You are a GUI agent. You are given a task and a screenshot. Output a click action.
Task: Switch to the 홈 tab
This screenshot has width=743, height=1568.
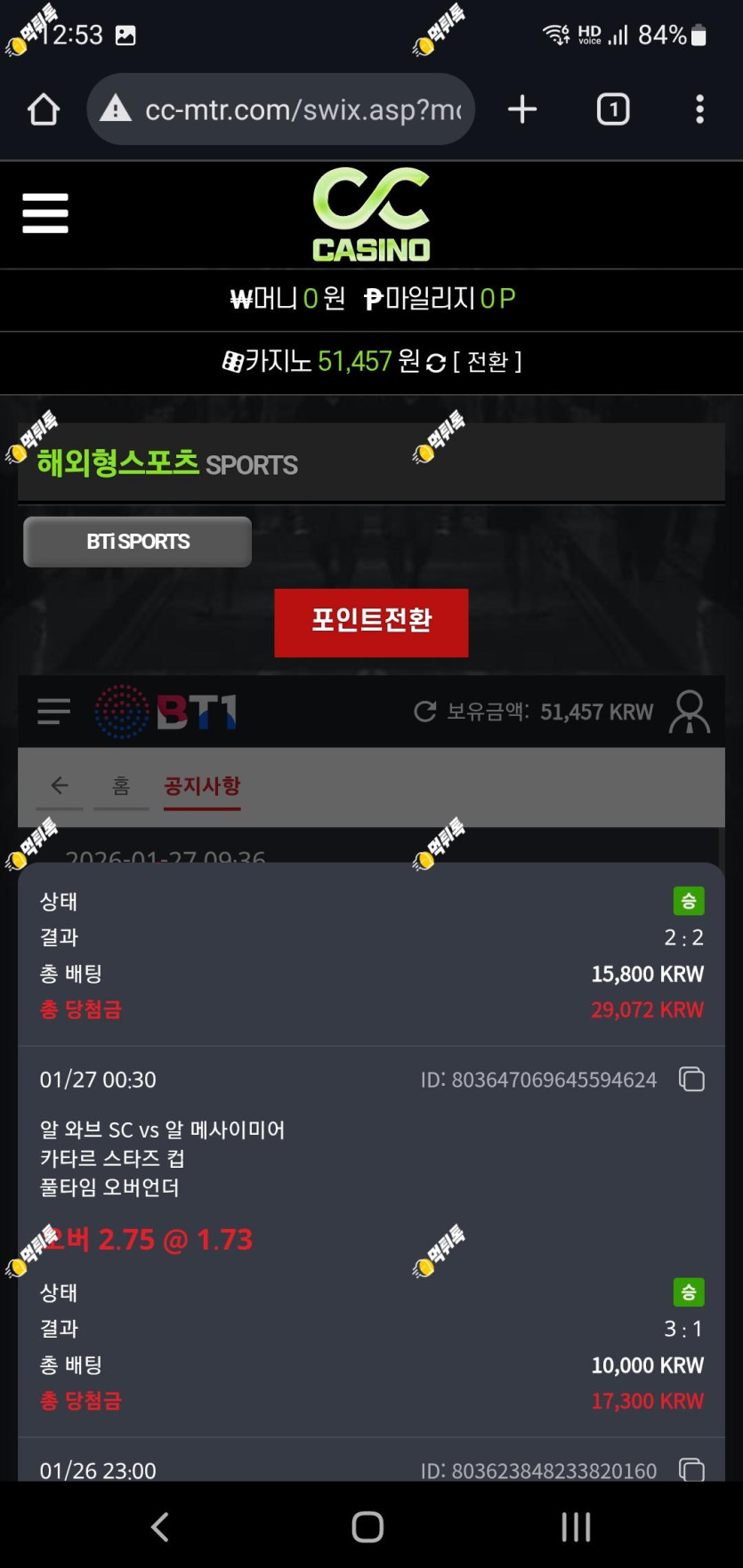click(121, 785)
